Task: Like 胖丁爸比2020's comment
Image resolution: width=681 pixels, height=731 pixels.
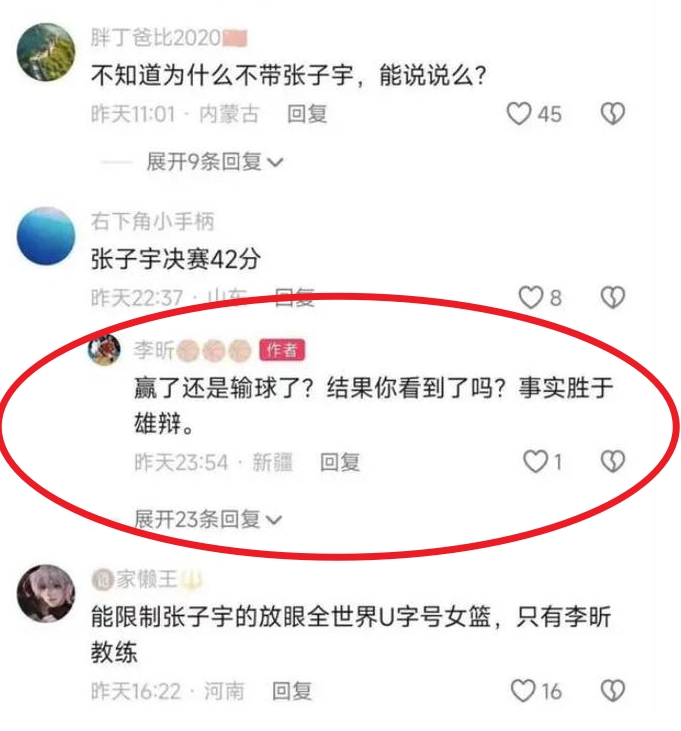Action: pyautogui.click(x=518, y=114)
